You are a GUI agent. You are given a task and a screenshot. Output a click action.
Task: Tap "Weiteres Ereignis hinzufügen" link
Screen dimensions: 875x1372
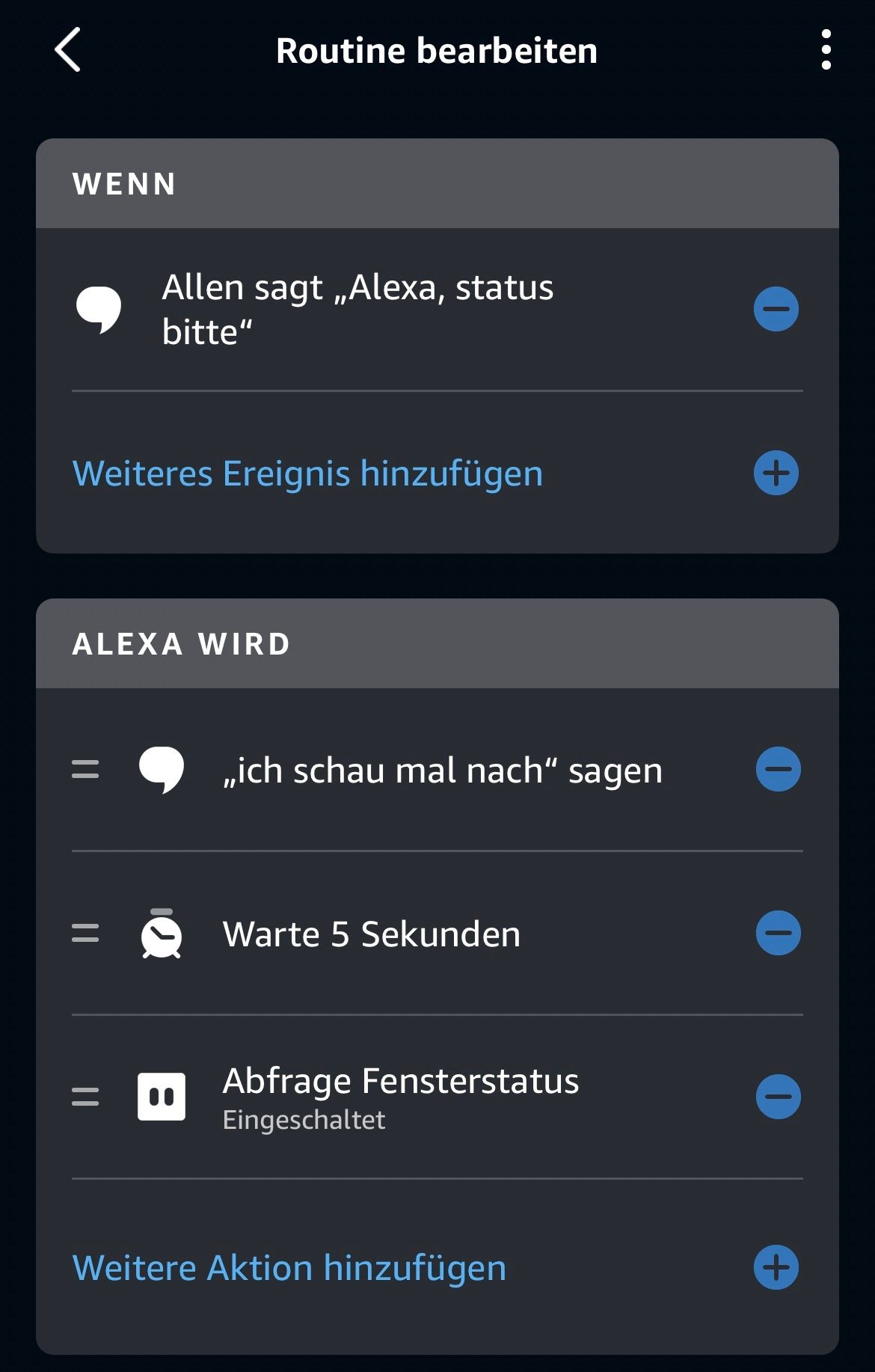click(x=307, y=474)
